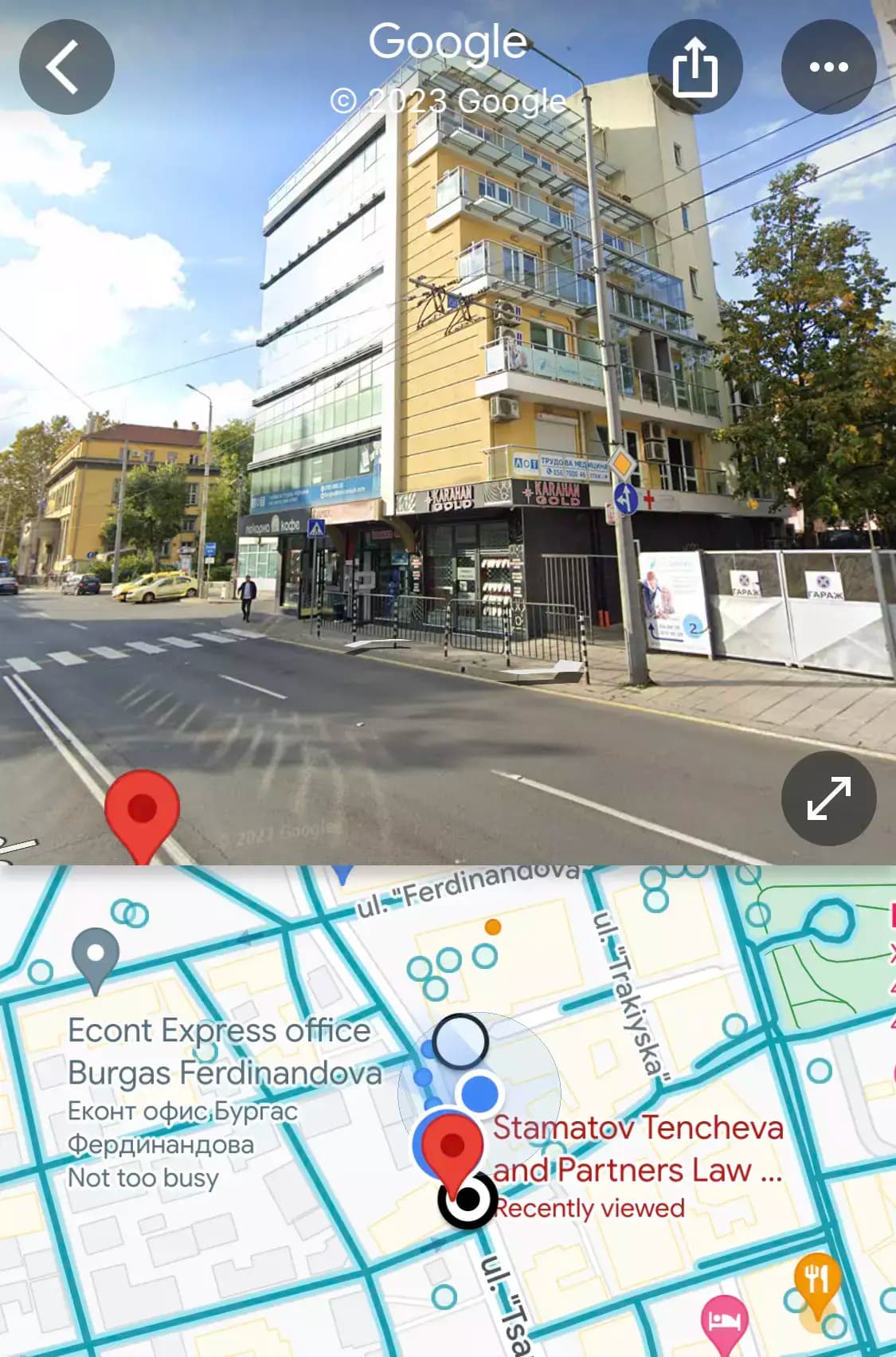Image resolution: width=896 pixels, height=1357 pixels.
Task: Share this Street View location
Action: (x=694, y=67)
